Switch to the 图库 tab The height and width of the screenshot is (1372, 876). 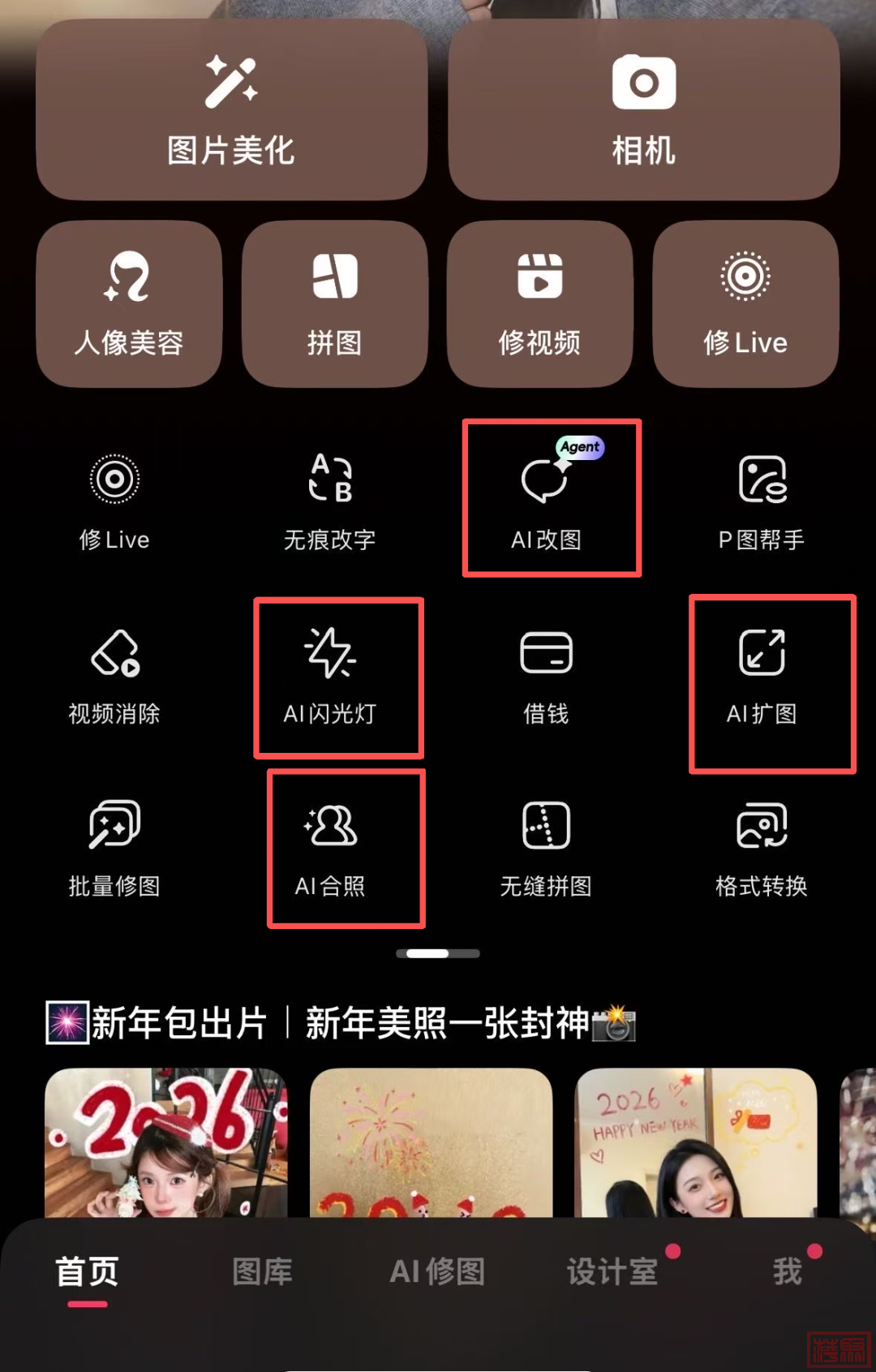point(262,1271)
